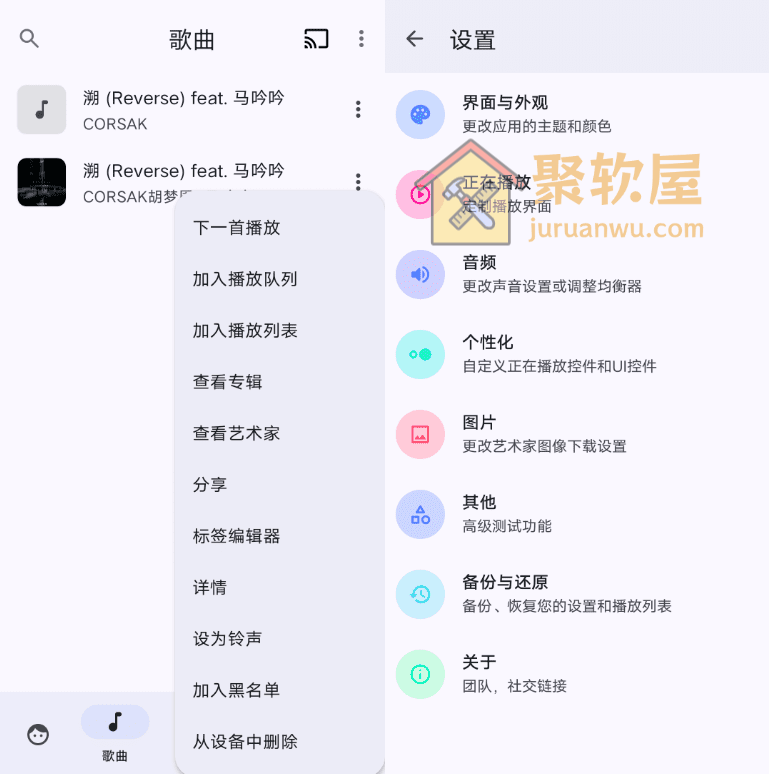
Task: Open the search icon on the songs page
Action: [x=29, y=39]
